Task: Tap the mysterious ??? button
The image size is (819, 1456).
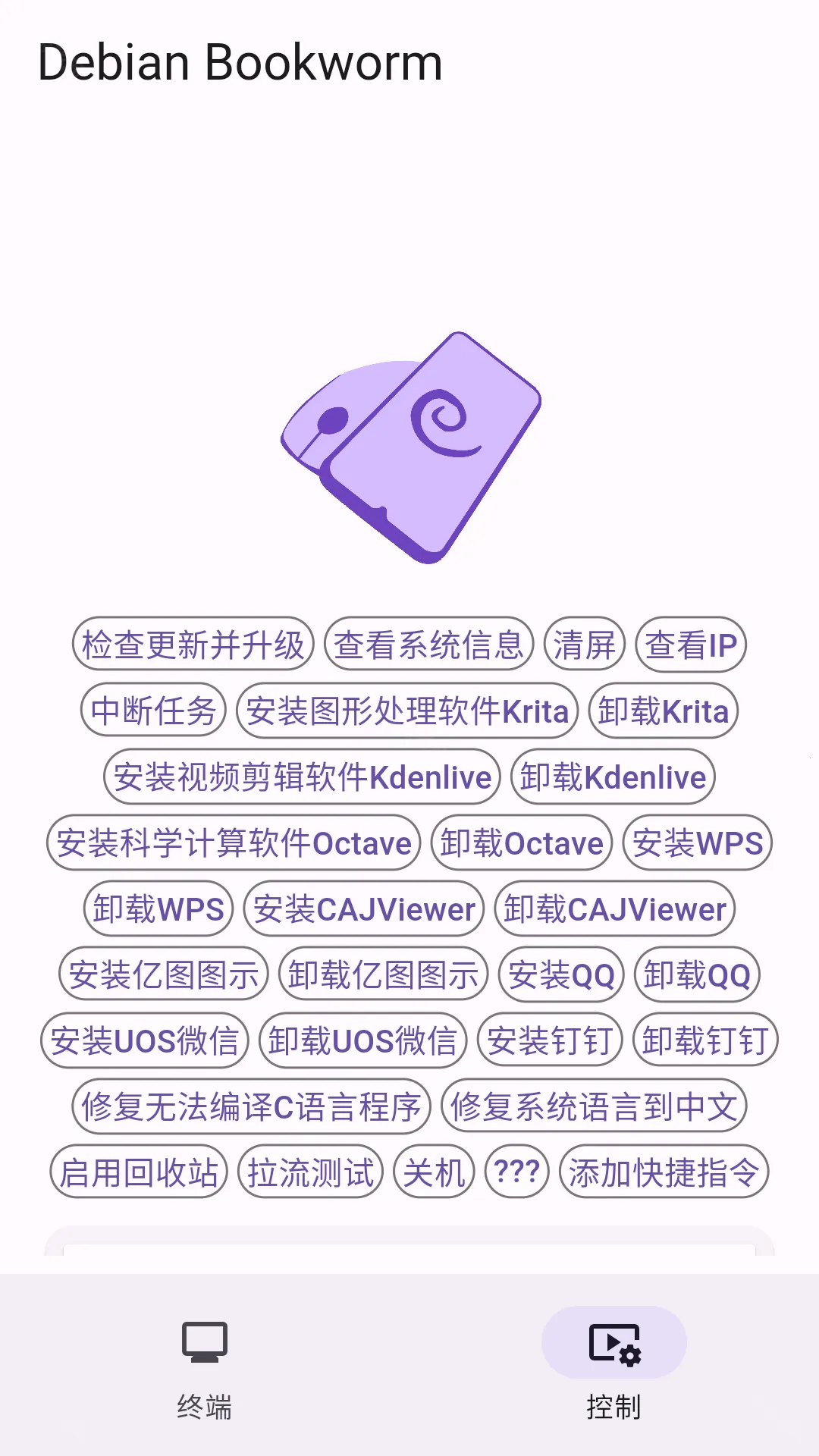Action: coord(516,1173)
